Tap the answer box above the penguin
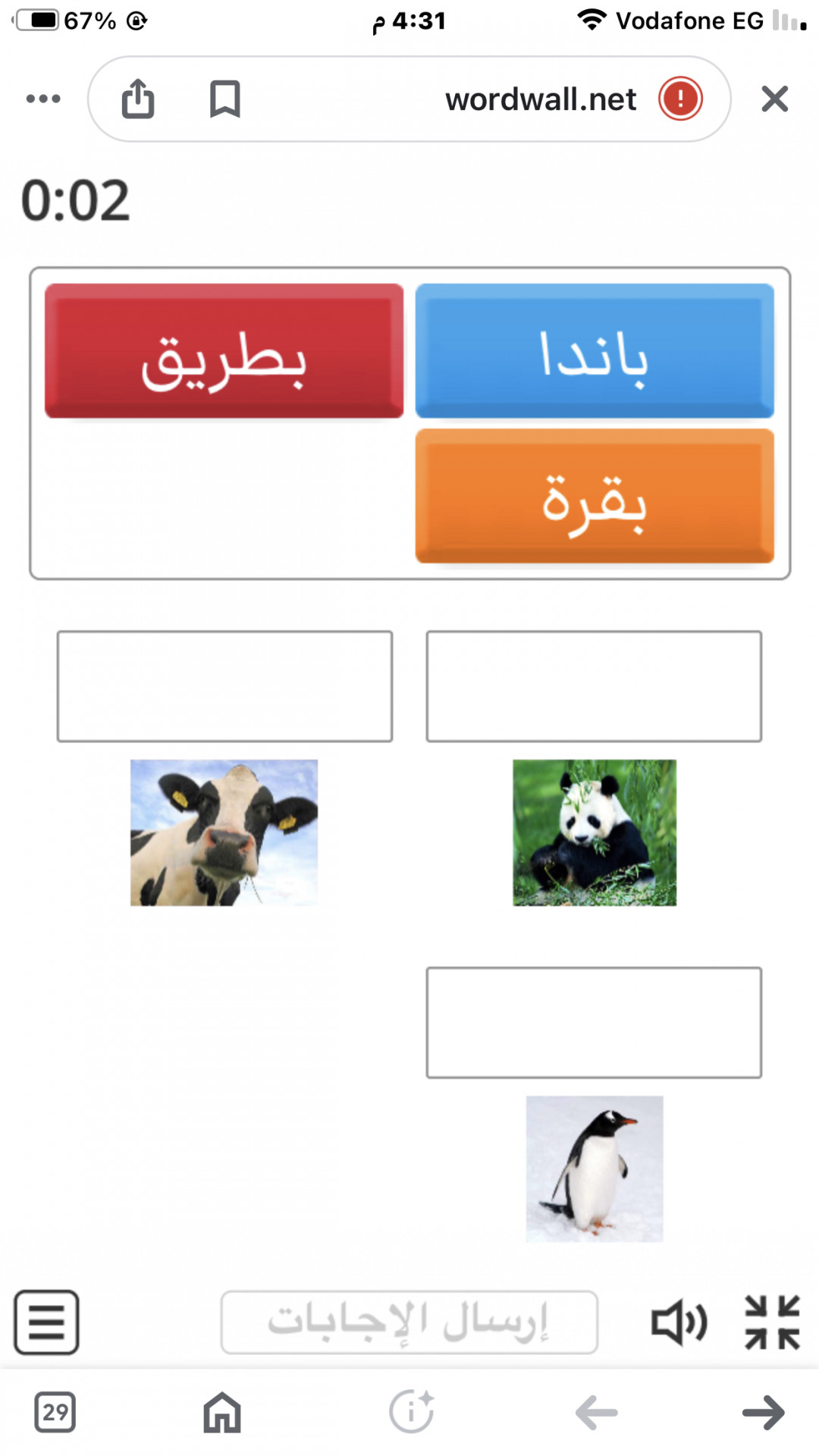The height and width of the screenshot is (1456, 819). 594,1022
